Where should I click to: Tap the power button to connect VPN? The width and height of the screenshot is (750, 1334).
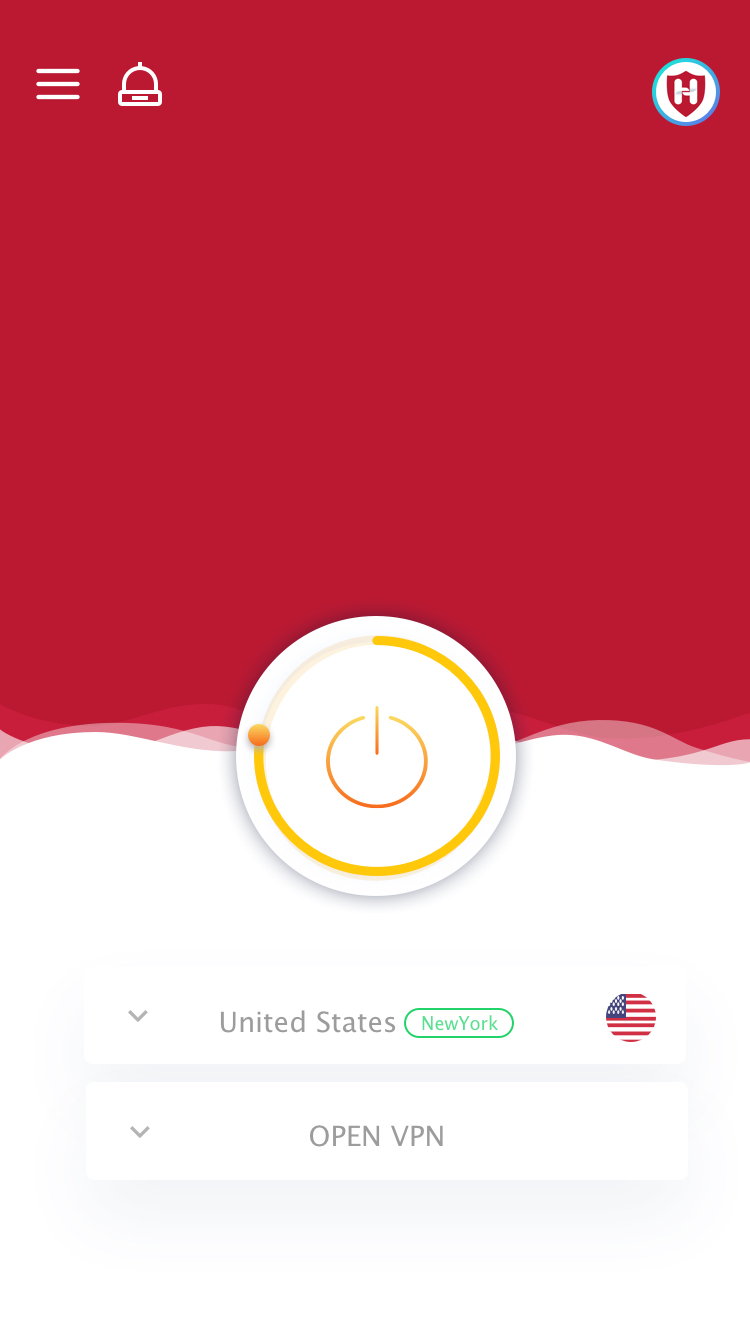click(376, 757)
